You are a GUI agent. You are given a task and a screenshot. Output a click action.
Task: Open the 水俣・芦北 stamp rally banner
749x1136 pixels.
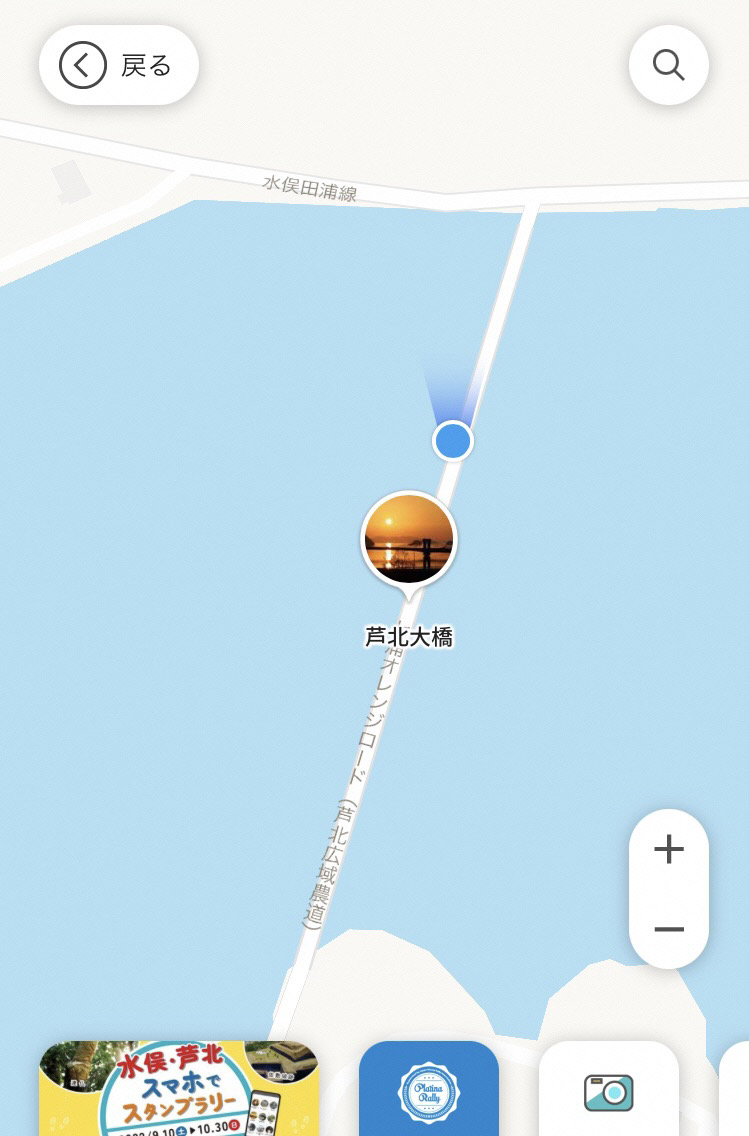[x=179, y=1090]
